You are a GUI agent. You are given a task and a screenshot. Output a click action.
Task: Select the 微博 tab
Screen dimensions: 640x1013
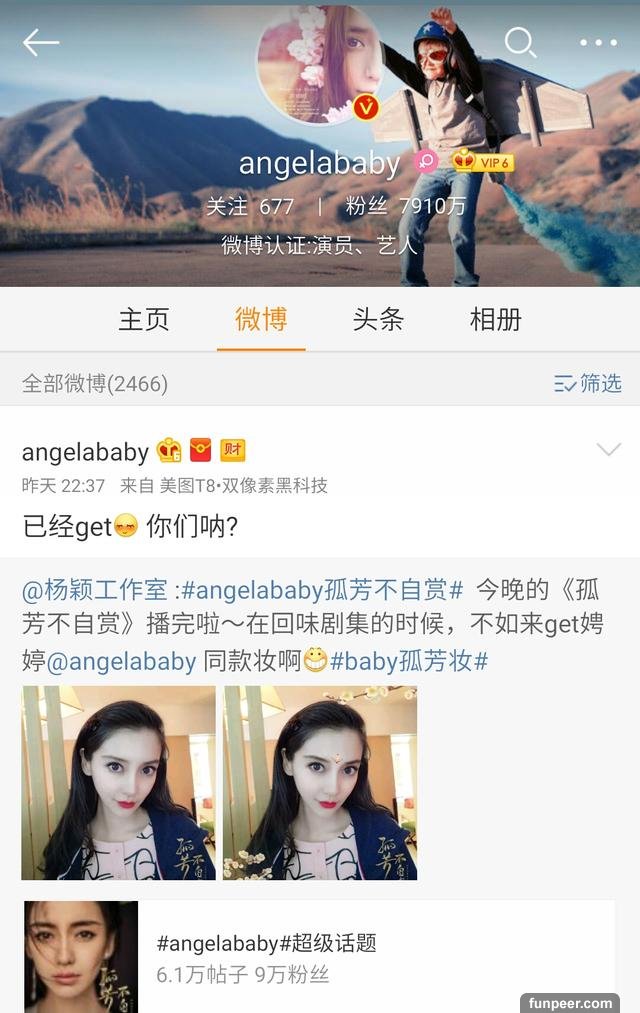(x=261, y=319)
